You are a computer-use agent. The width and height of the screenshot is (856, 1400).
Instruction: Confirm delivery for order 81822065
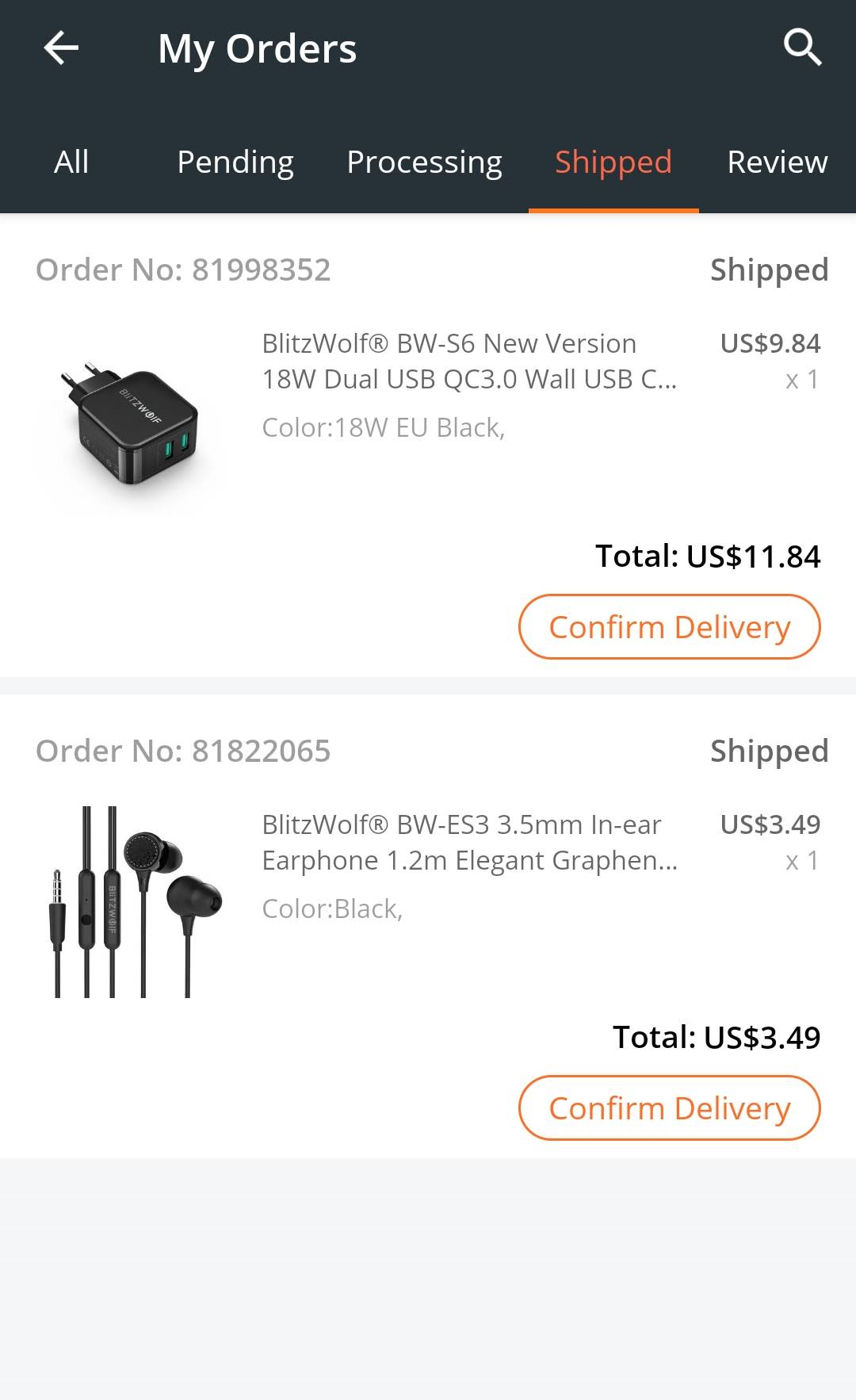point(670,1107)
